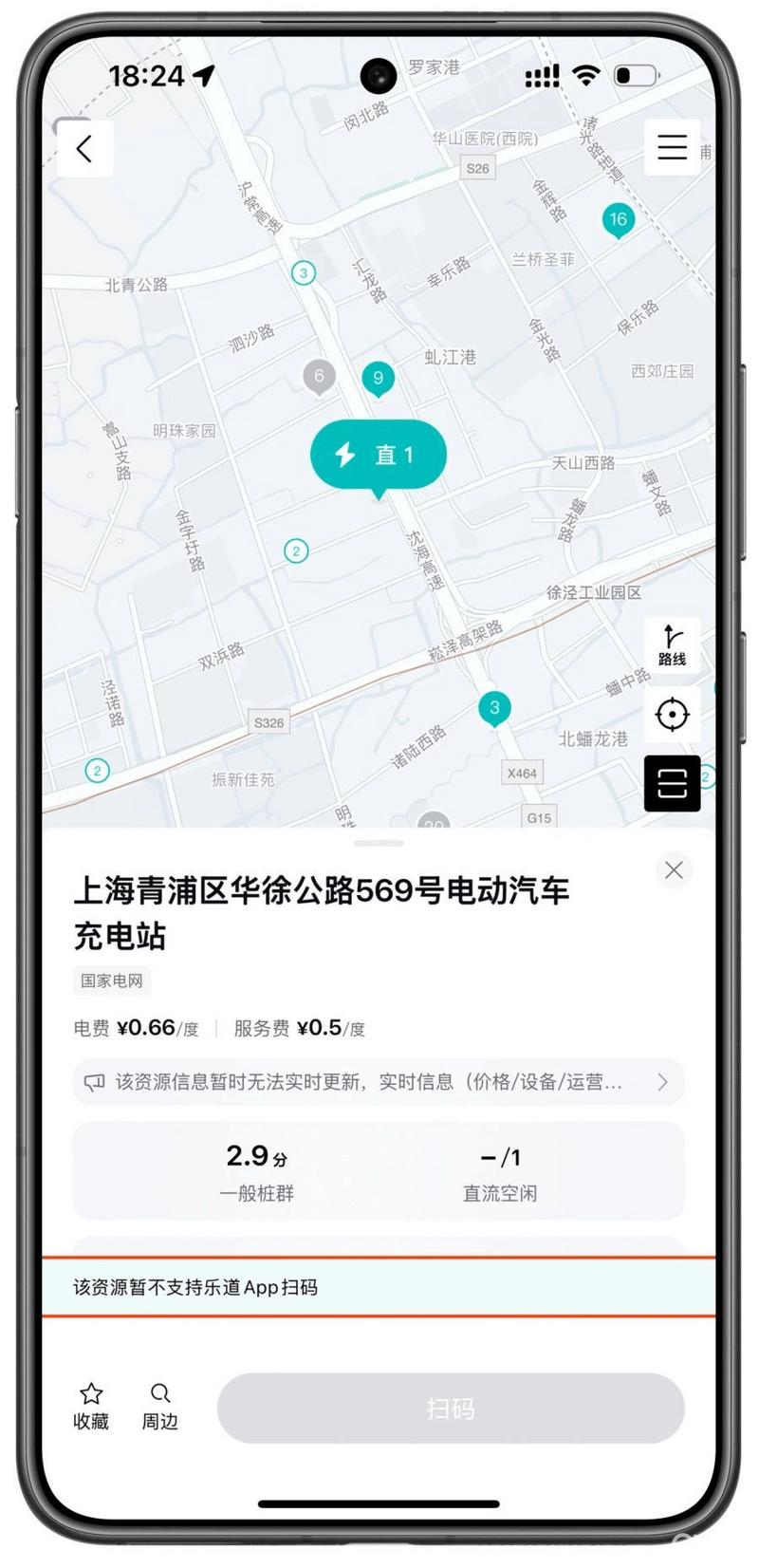Add station to 收藏 favorites
Viewport: 759px width, 1568px height.
[91, 1406]
